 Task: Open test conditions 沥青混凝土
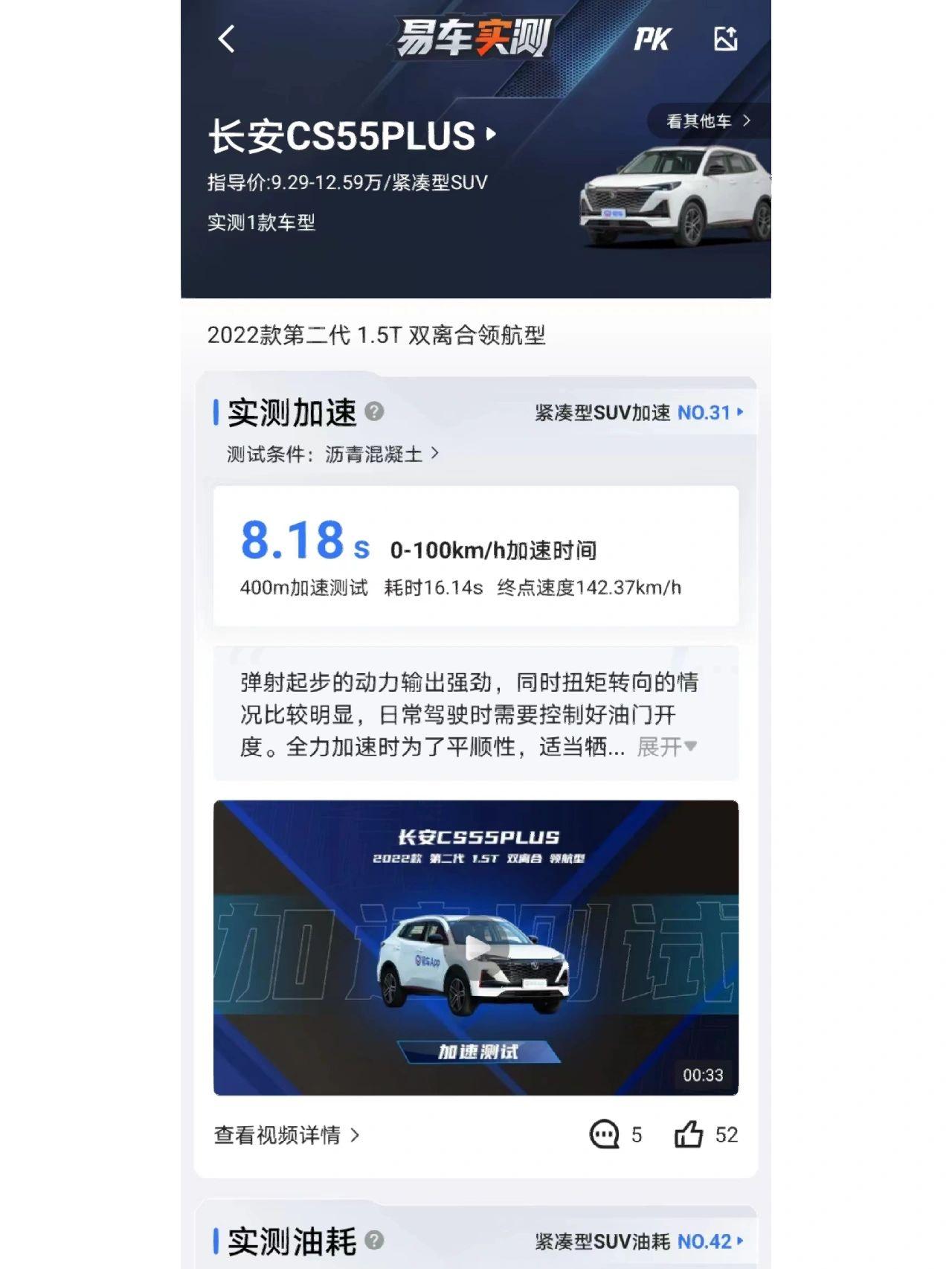click(x=332, y=454)
